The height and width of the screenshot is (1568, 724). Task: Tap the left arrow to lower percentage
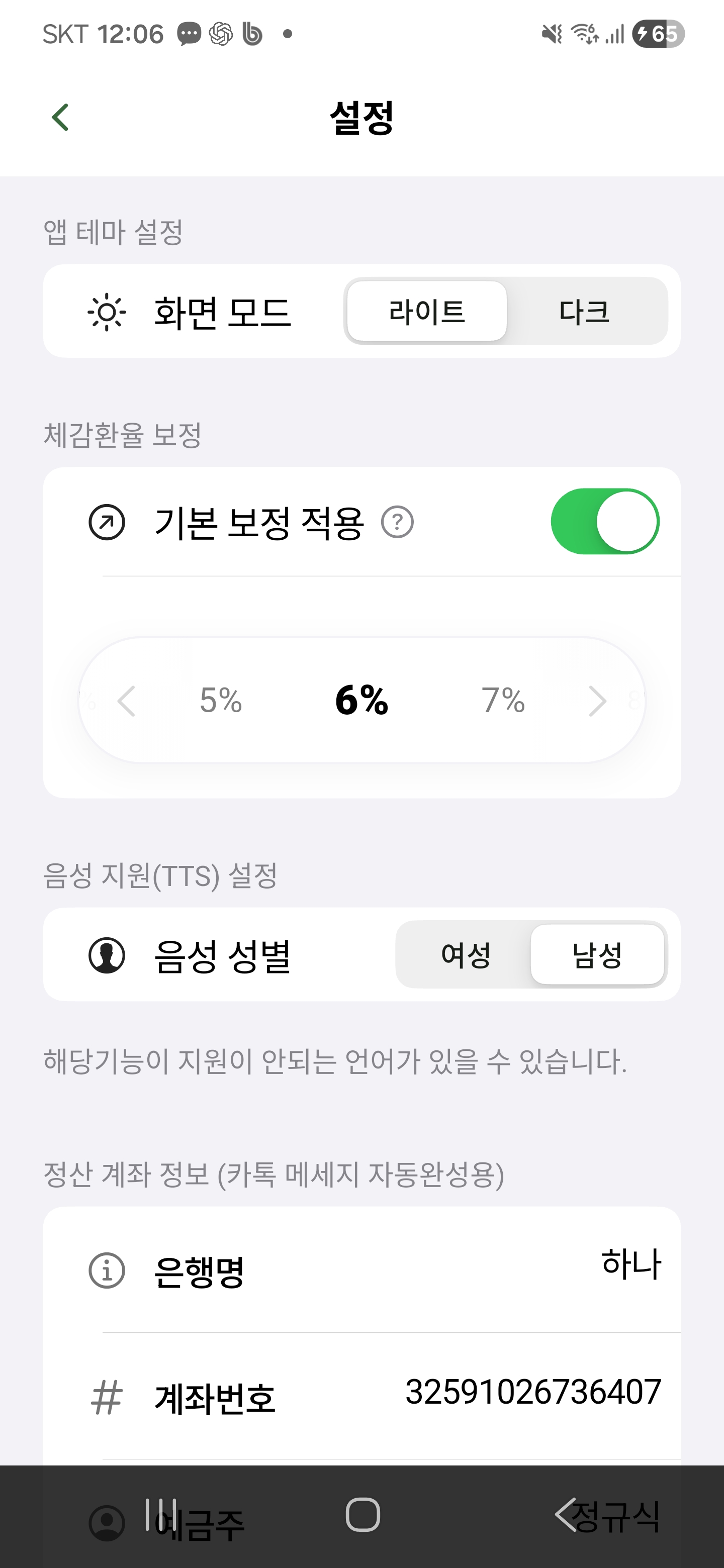click(x=127, y=701)
